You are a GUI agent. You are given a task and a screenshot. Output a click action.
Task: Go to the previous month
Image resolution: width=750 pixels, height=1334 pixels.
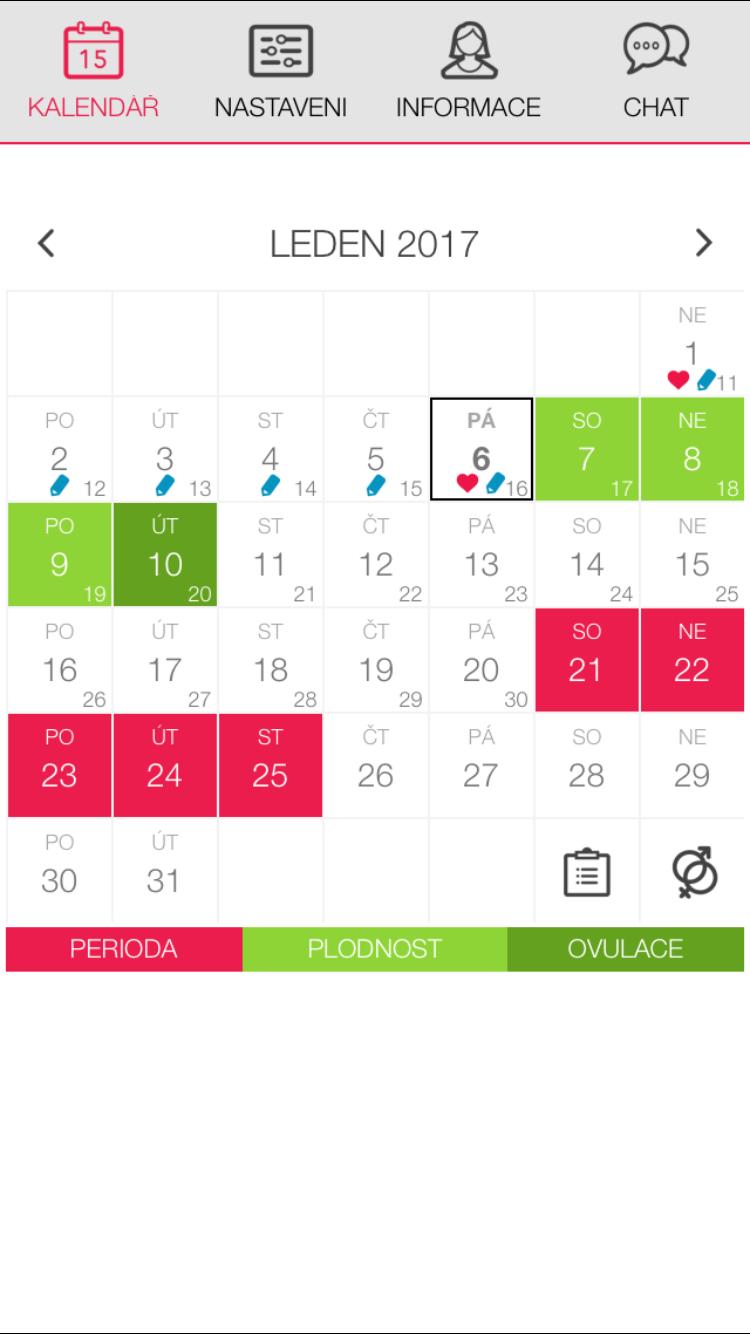(46, 243)
